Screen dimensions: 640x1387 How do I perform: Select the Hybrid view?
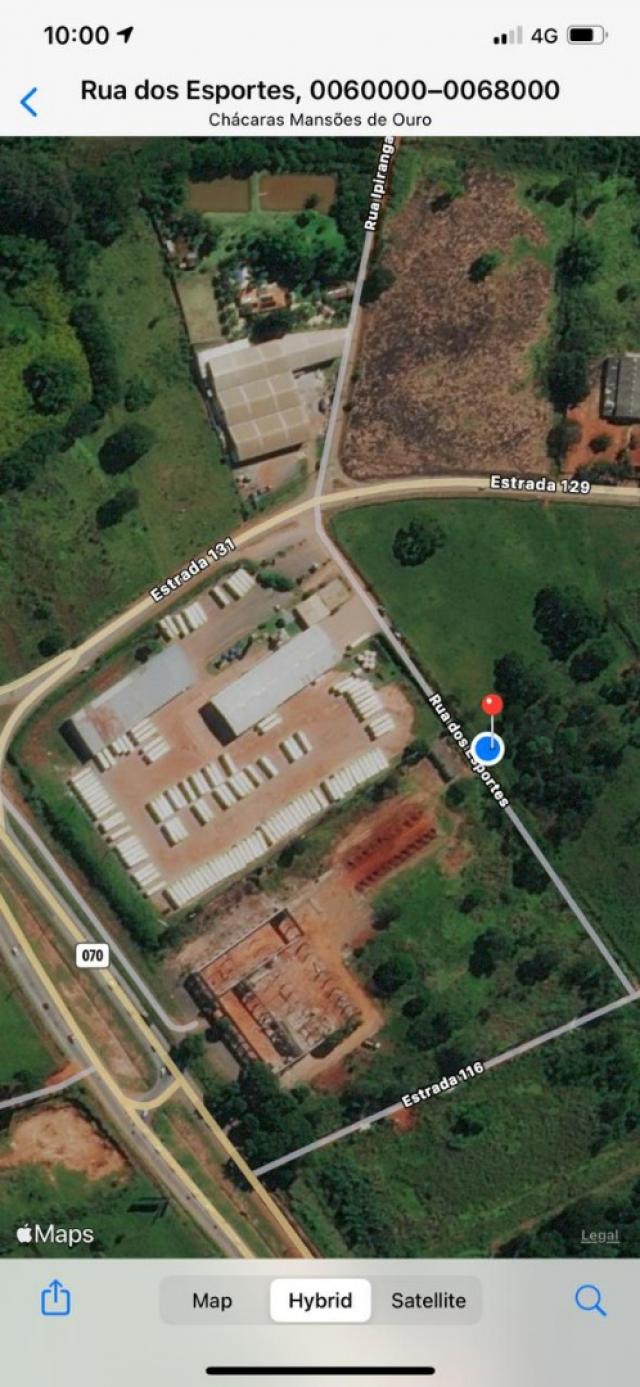(320, 1300)
